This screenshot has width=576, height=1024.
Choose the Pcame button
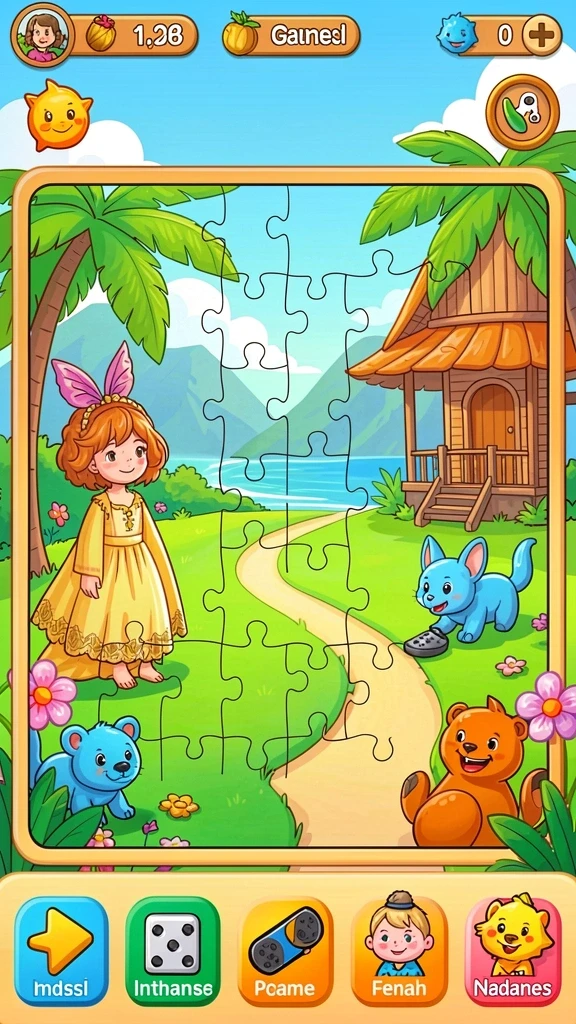[285, 950]
